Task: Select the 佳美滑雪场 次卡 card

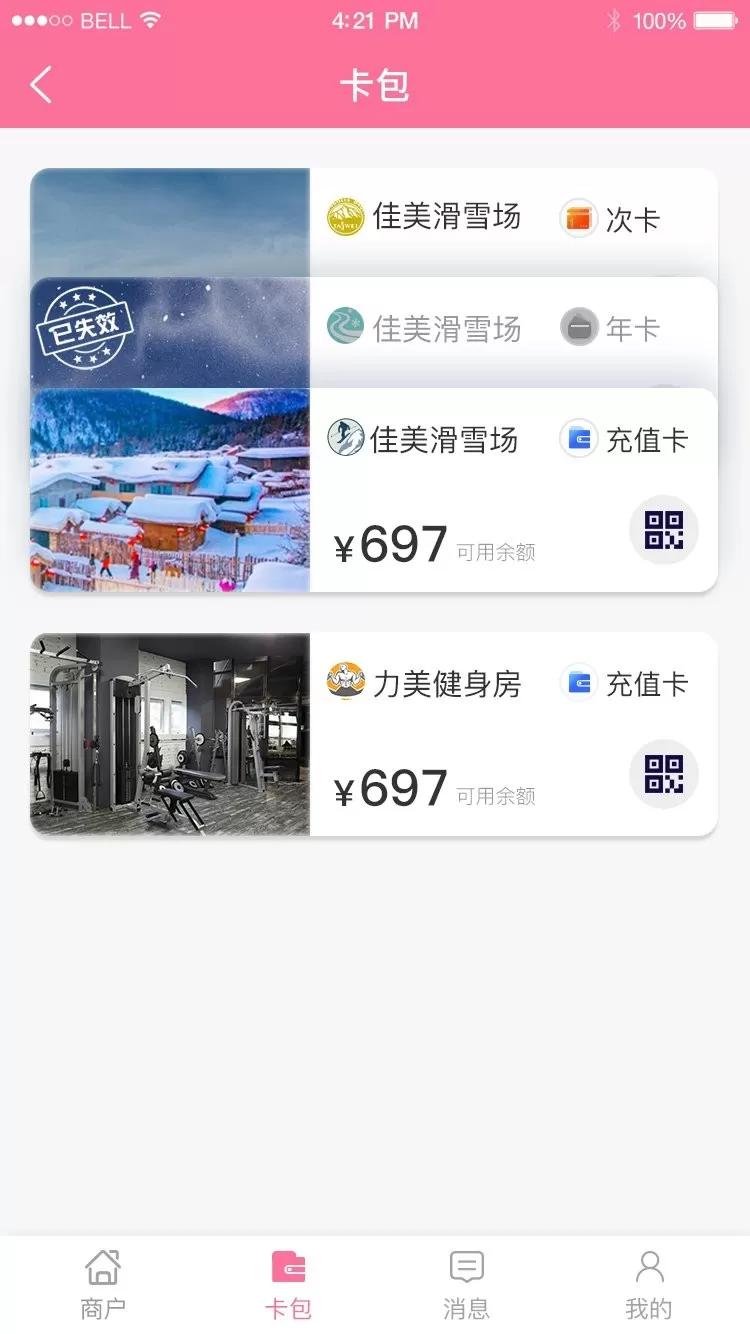Action: coord(450,217)
